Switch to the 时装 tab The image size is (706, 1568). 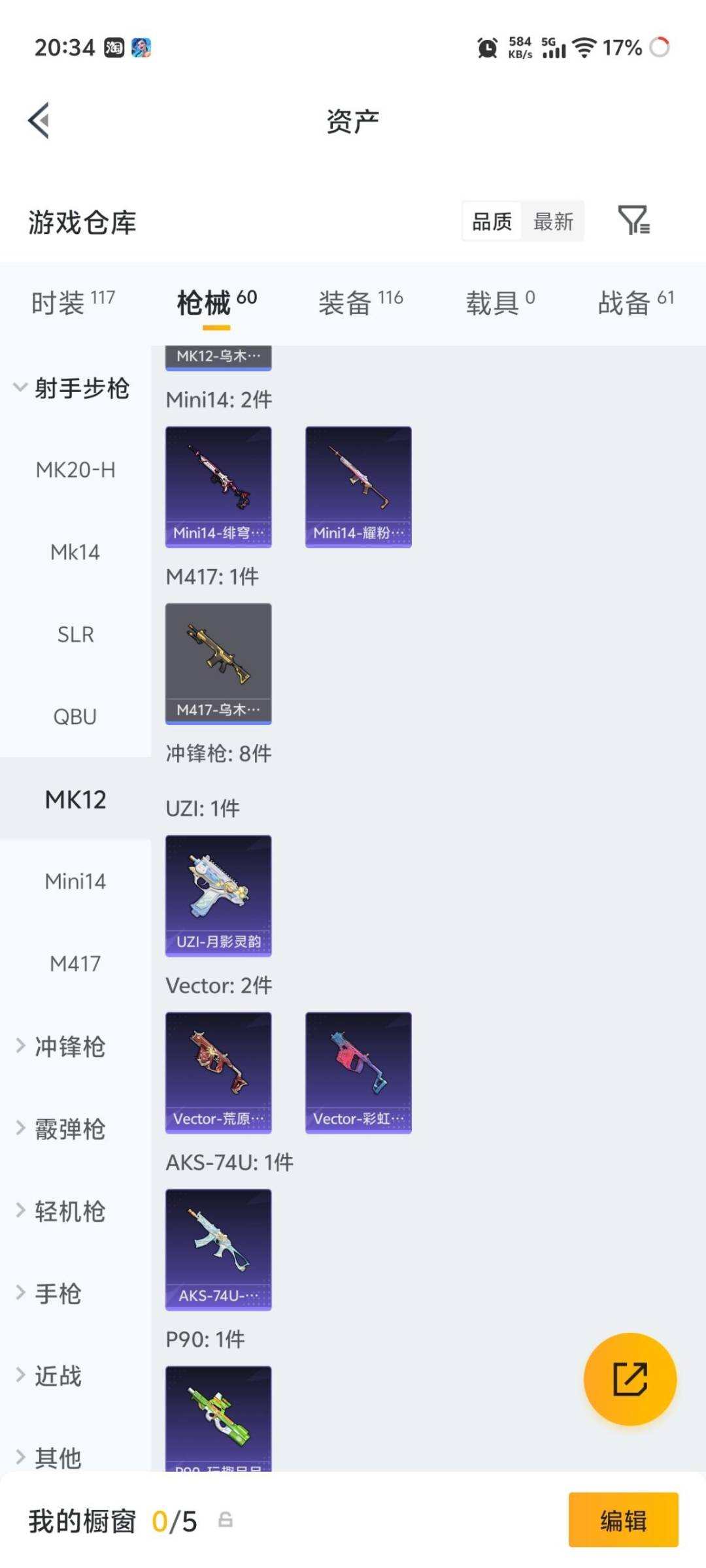pos(73,302)
